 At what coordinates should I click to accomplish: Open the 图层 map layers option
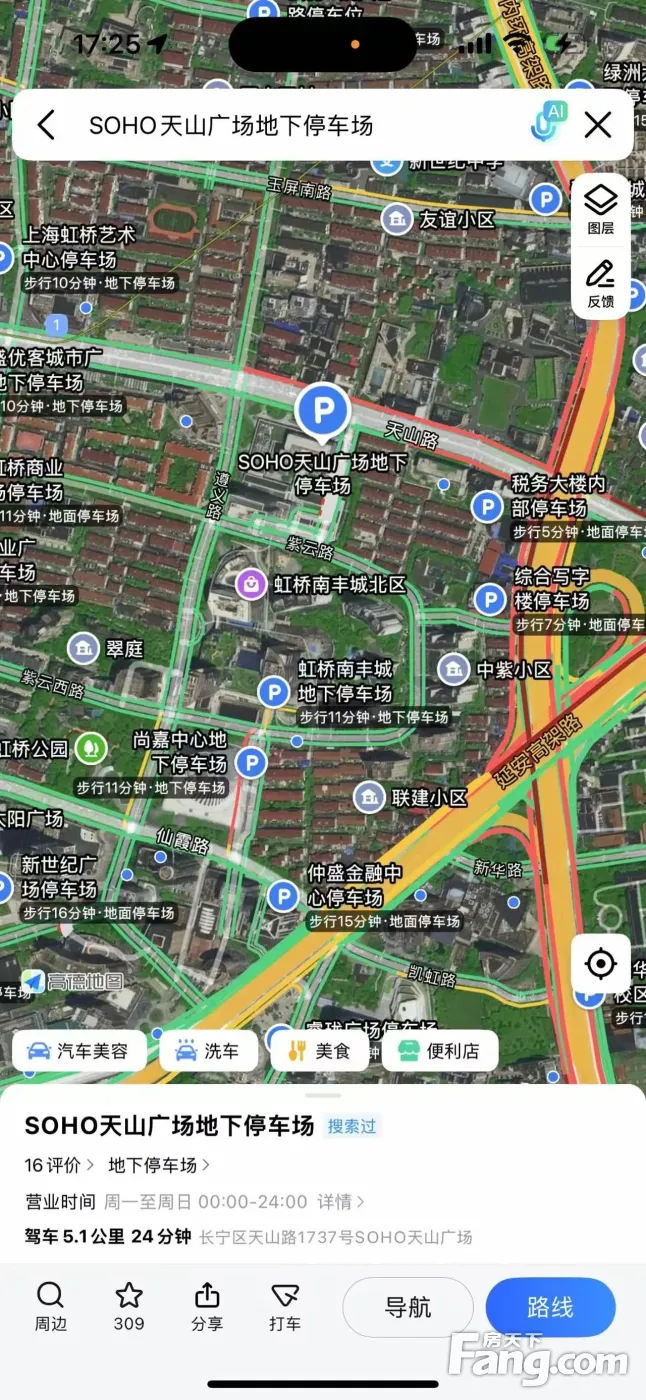601,209
